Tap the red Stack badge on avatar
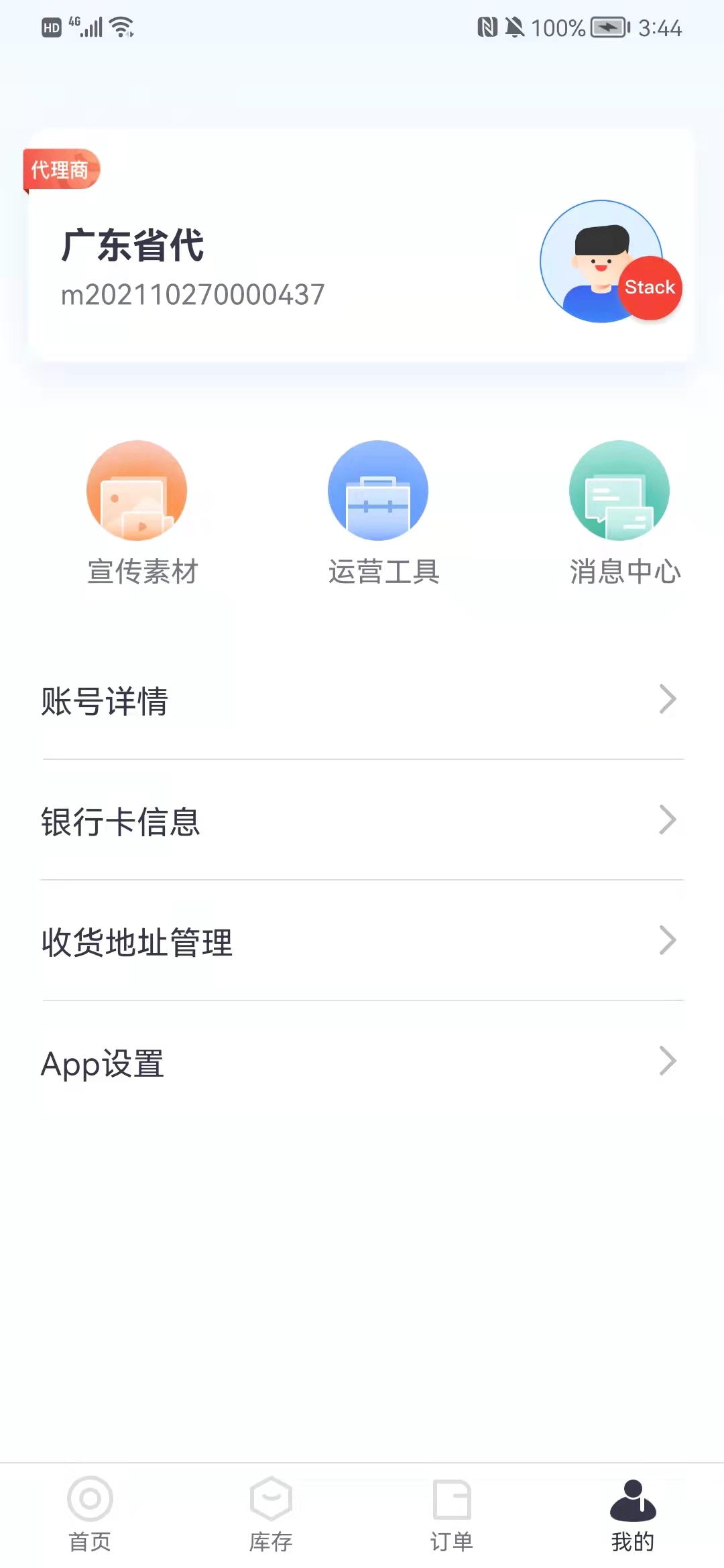Image resolution: width=724 pixels, height=1568 pixels. [650, 288]
